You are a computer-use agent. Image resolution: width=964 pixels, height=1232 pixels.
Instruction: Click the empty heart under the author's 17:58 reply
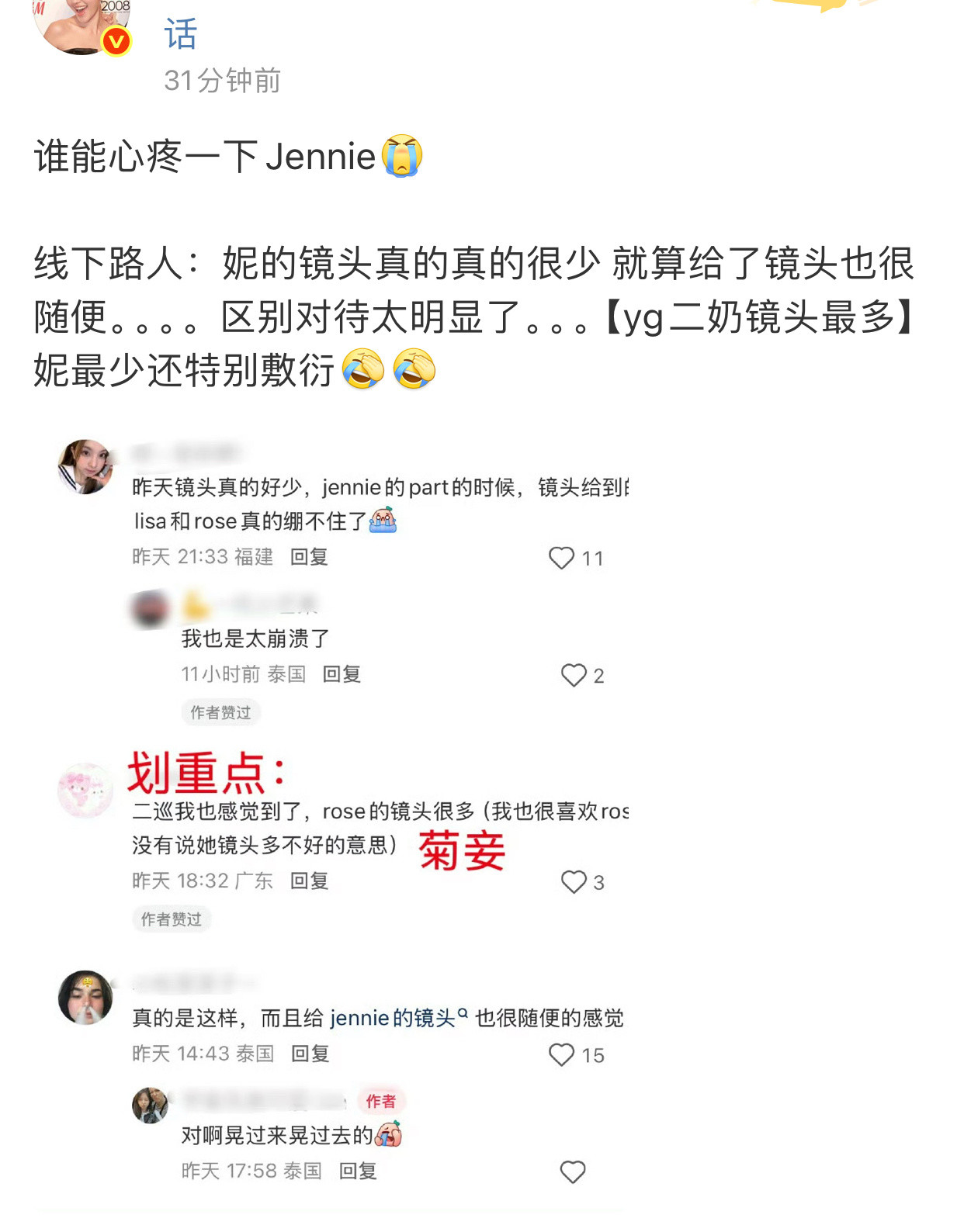(x=572, y=1171)
